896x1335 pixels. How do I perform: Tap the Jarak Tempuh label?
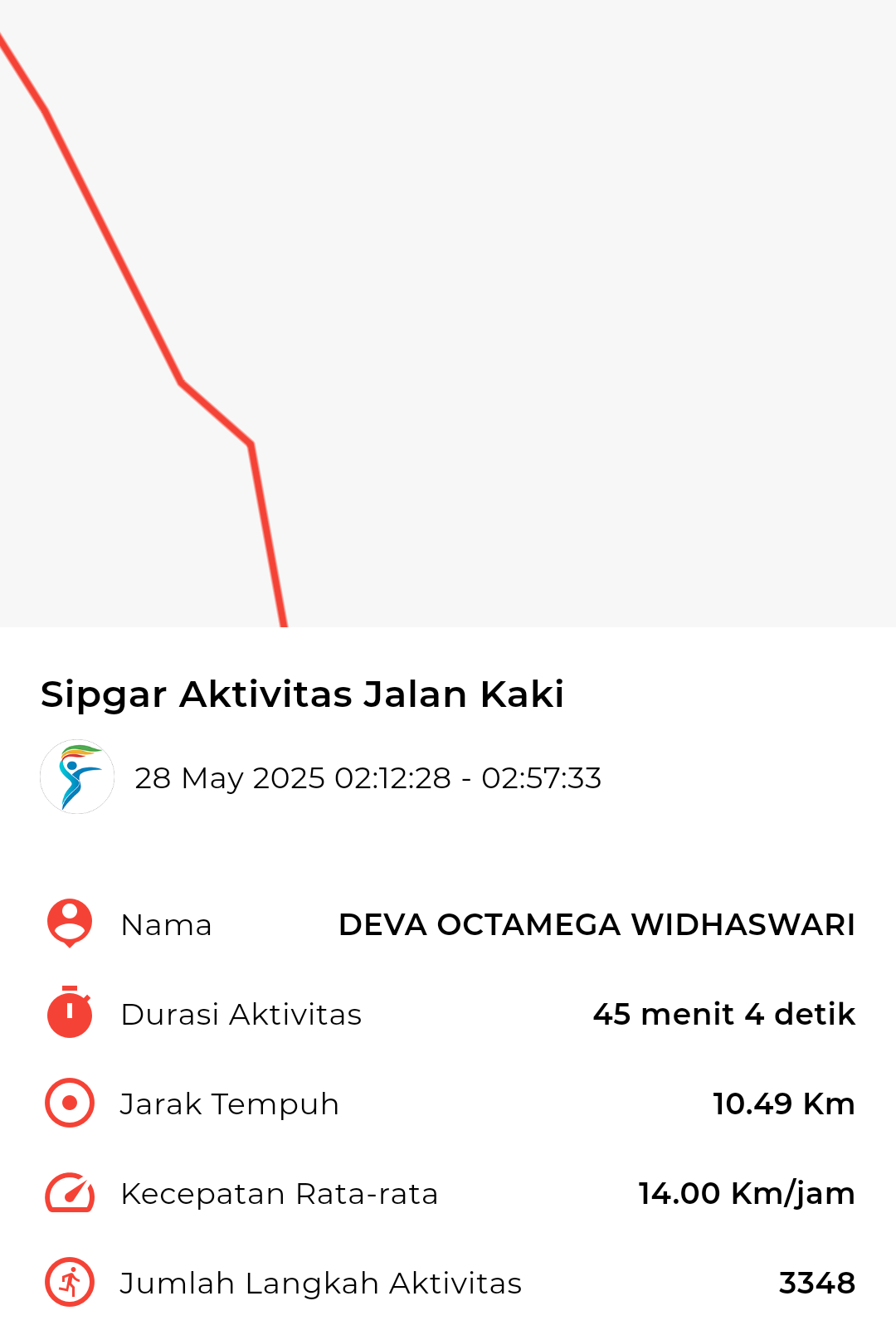[x=229, y=1104]
